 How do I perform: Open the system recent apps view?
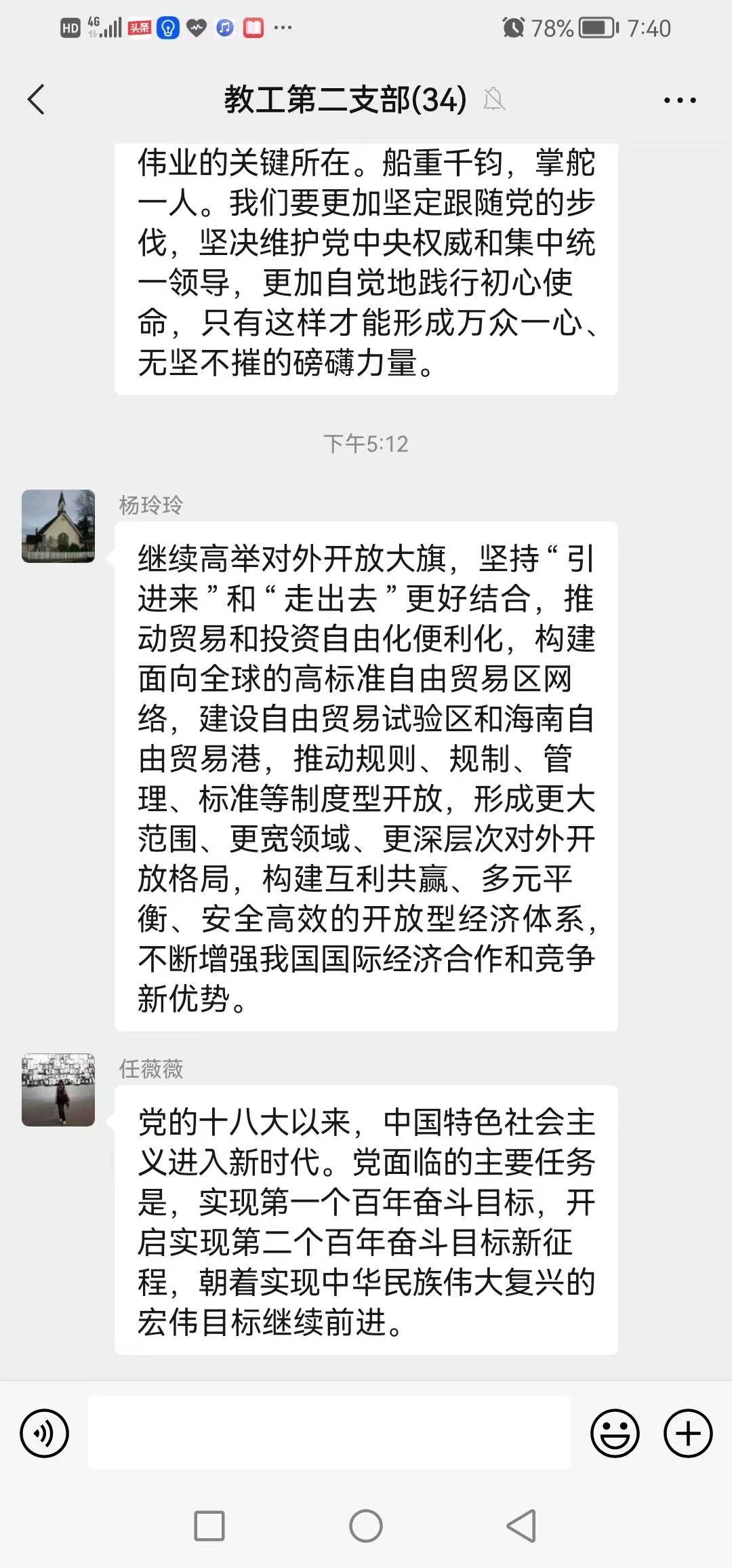[209, 1526]
